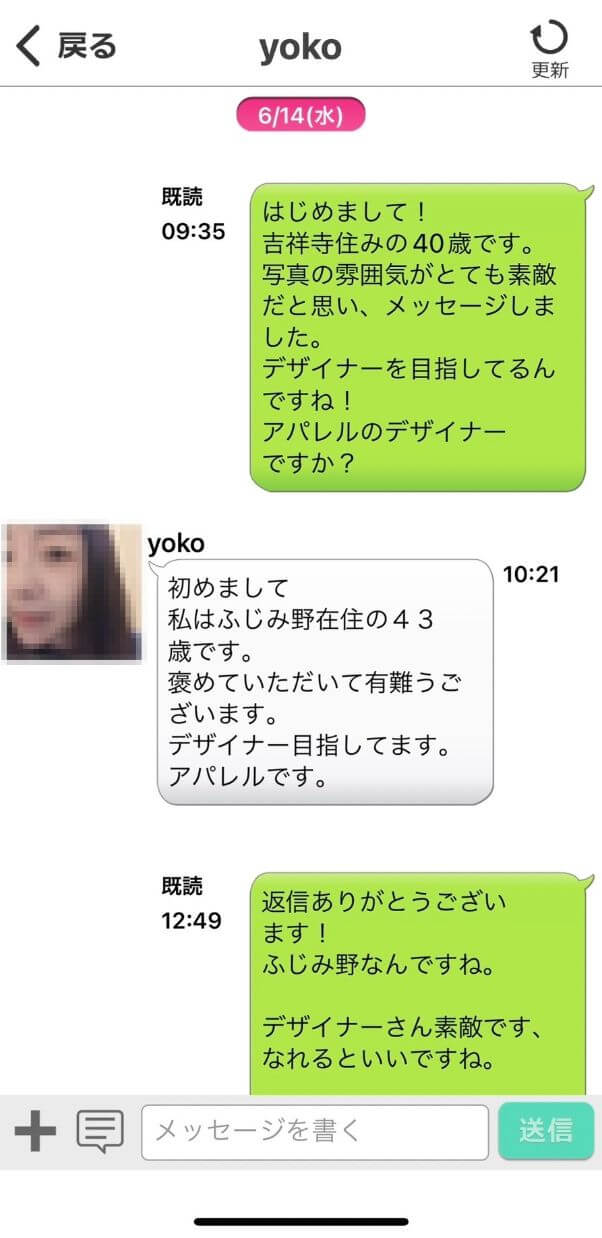602x1238 pixels.
Task: Send the message with 送信 button
Action: [x=546, y=1131]
